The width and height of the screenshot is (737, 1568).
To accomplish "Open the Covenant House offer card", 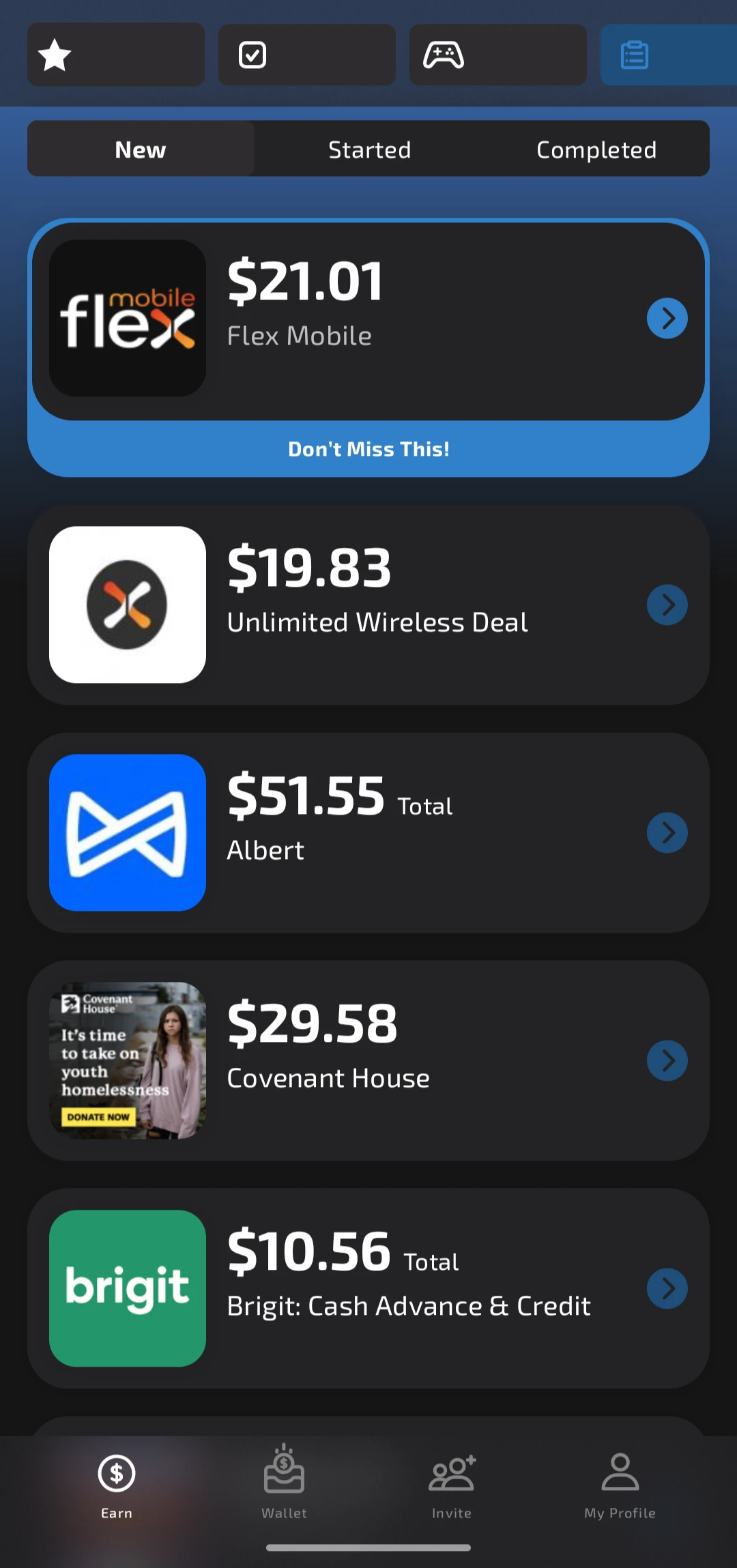I will pos(369,1060).
